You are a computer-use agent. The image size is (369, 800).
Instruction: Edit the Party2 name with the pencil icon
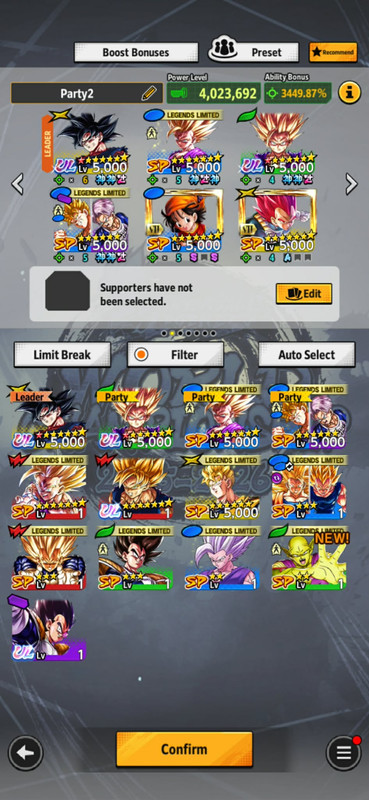(149, 93)
